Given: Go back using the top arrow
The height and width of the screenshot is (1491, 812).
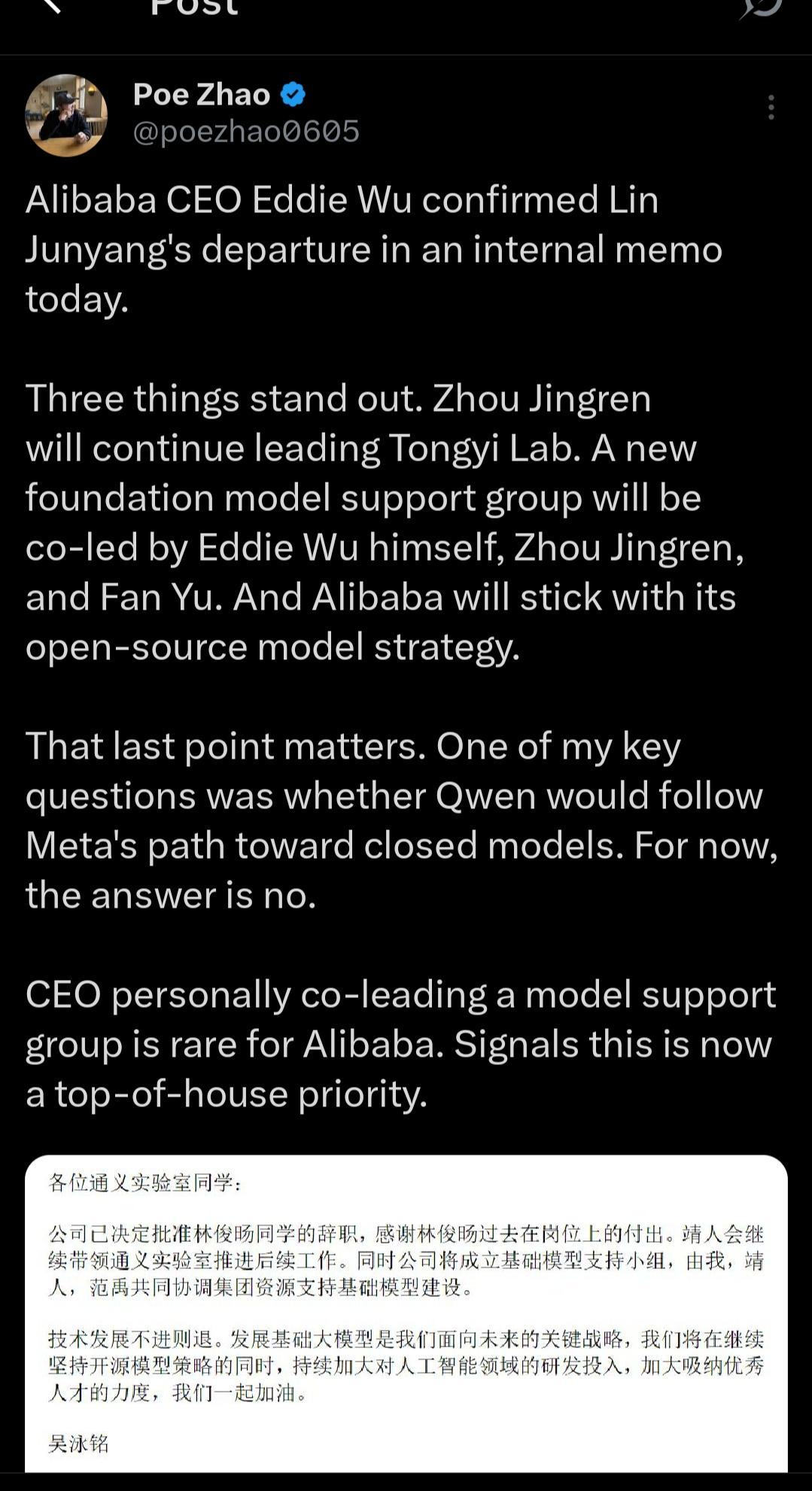Looking at the screenshot, I should [x=50, y=6].
